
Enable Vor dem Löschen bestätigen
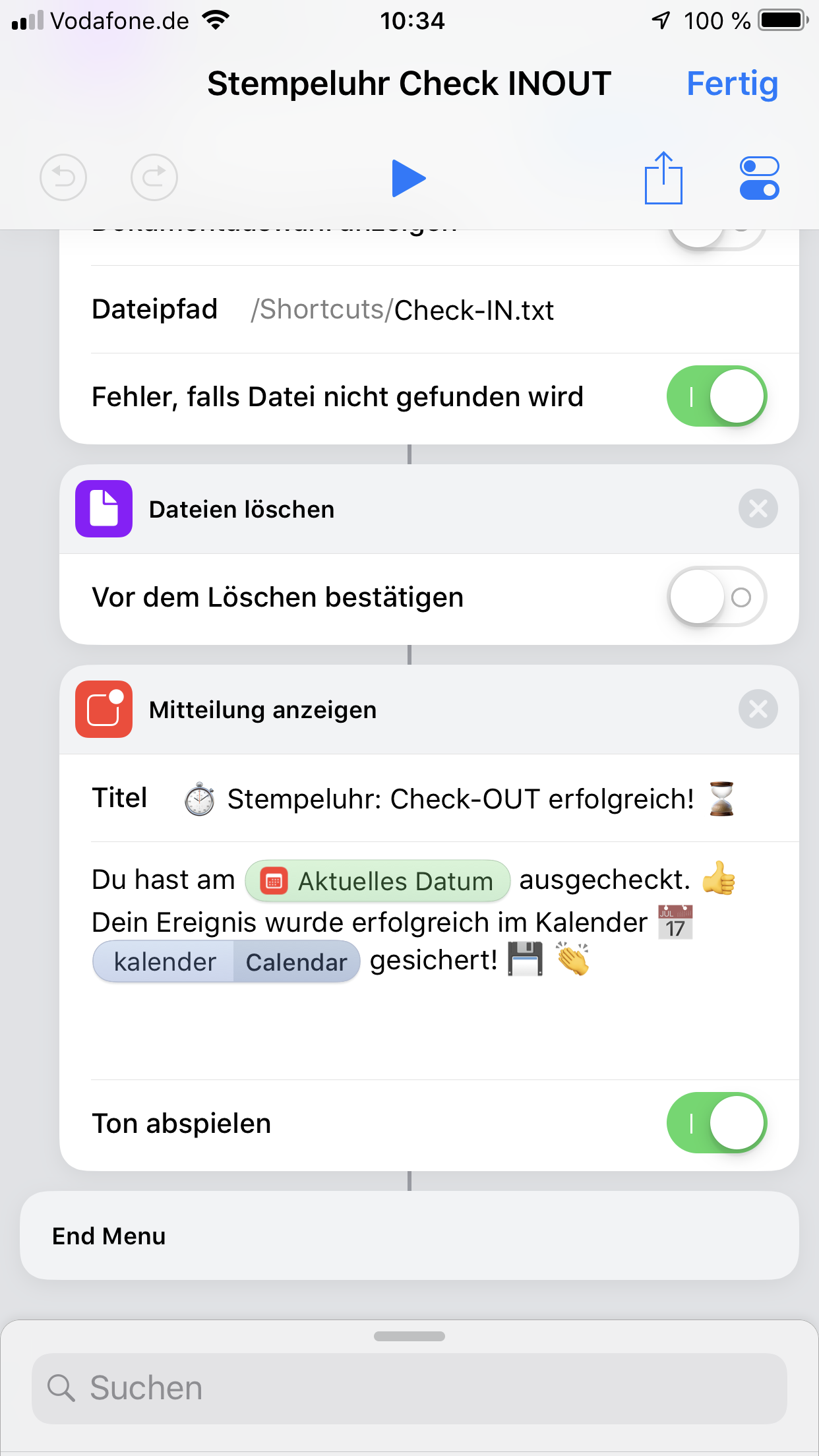pyautogui.click(x=716, y=597)
